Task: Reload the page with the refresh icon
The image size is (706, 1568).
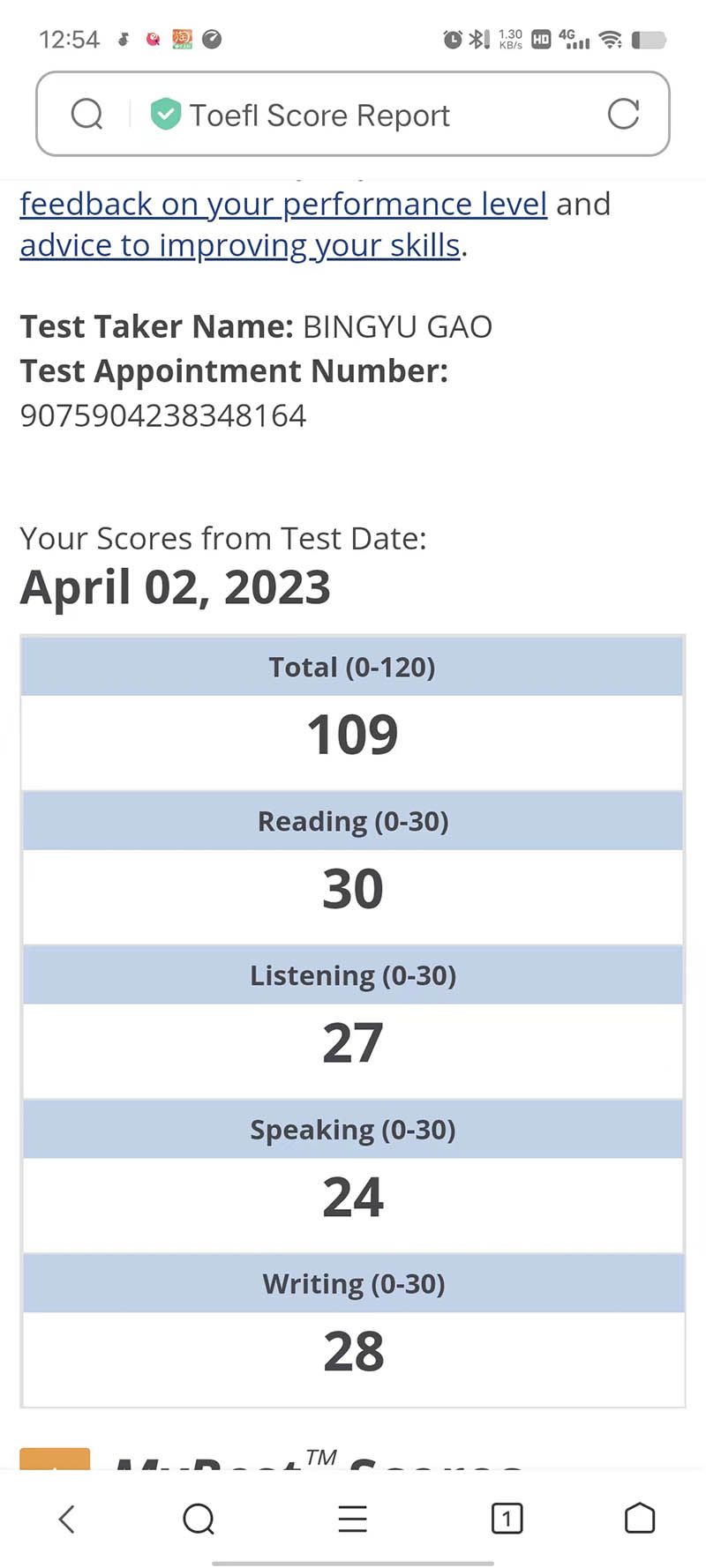Action: 623,114
